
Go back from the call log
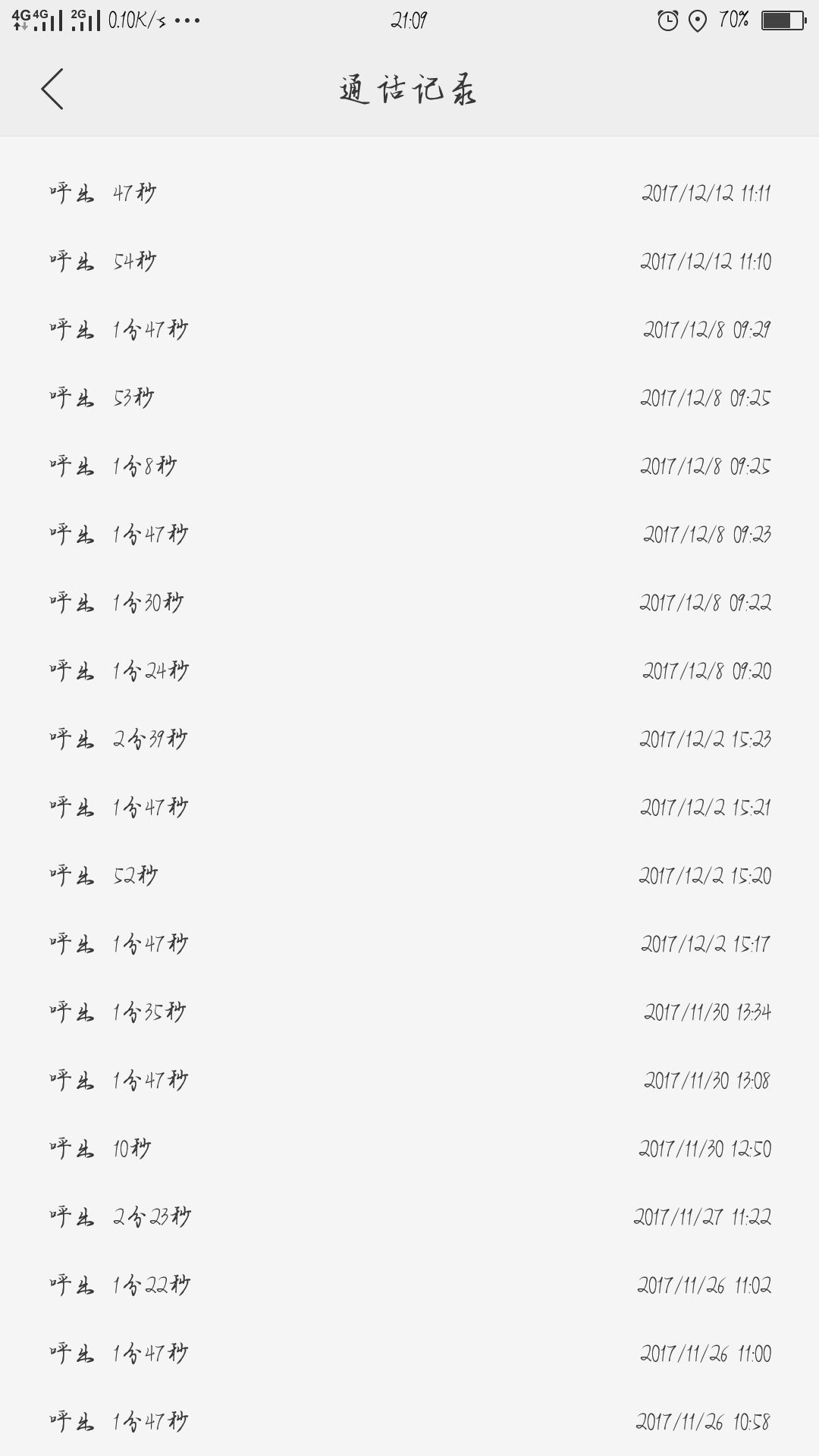[x=52, y=89]
